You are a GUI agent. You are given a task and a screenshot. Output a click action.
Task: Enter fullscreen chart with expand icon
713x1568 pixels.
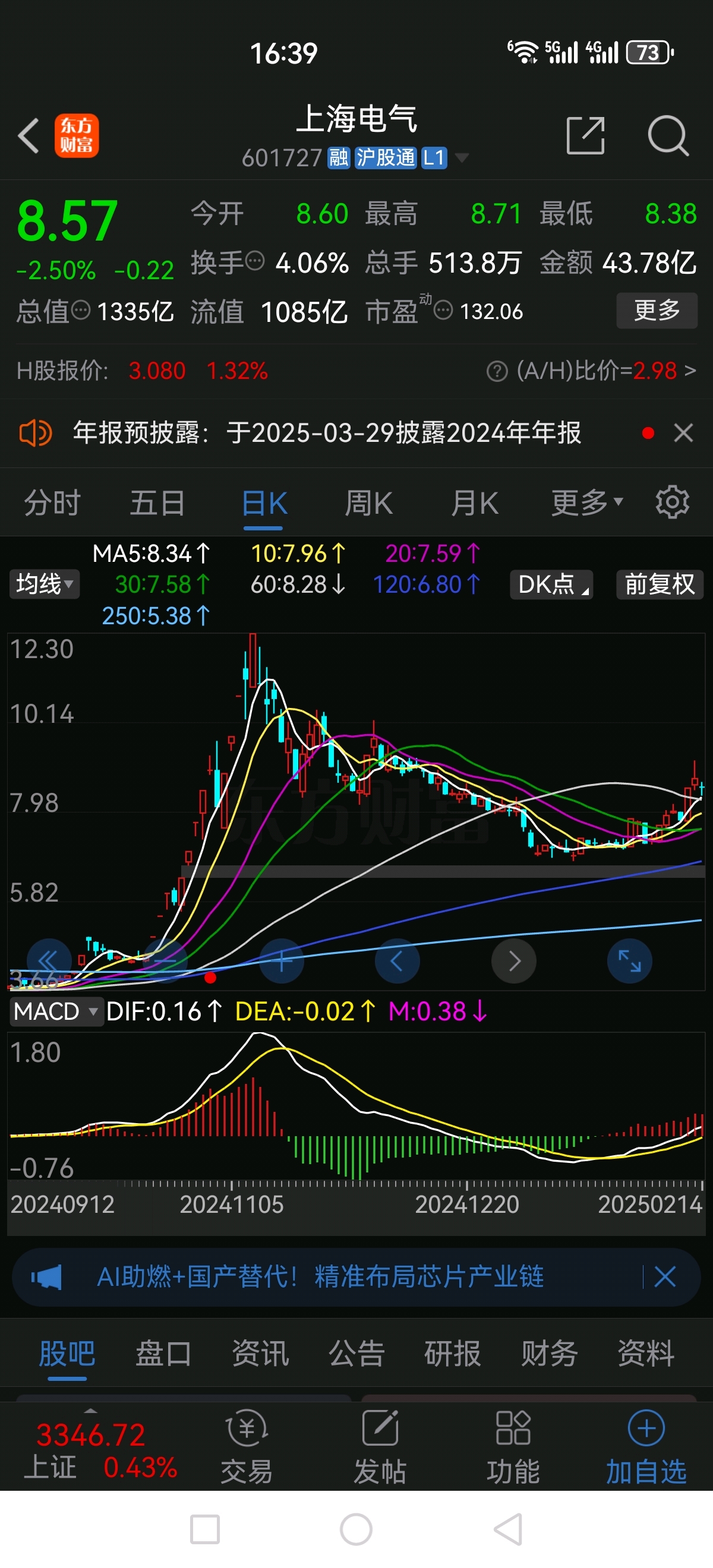pos(630,961)
